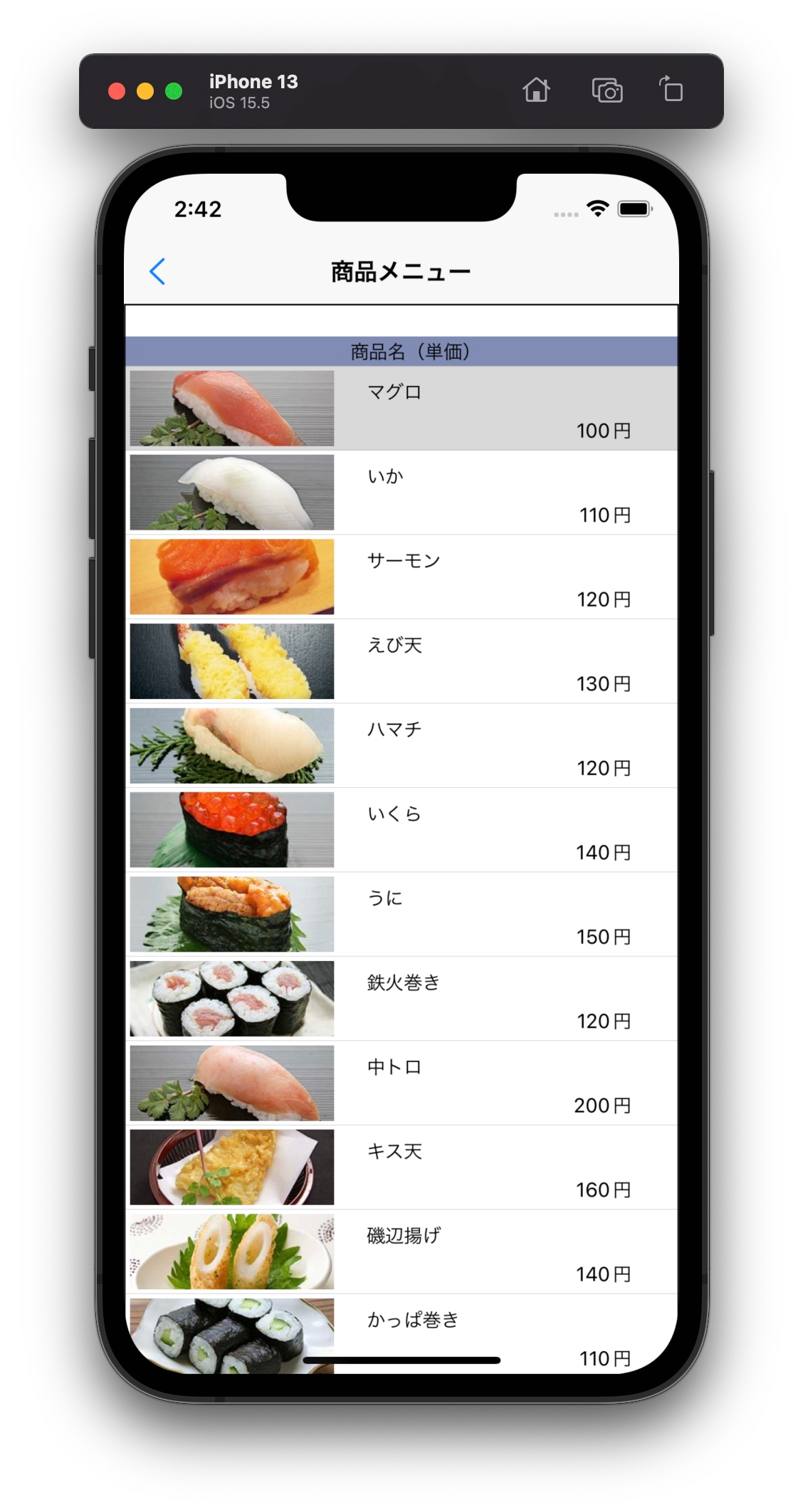Open the うに row
Image resolution: width=803 pixels, height=1512 pixels.
(x=401, y=915)
